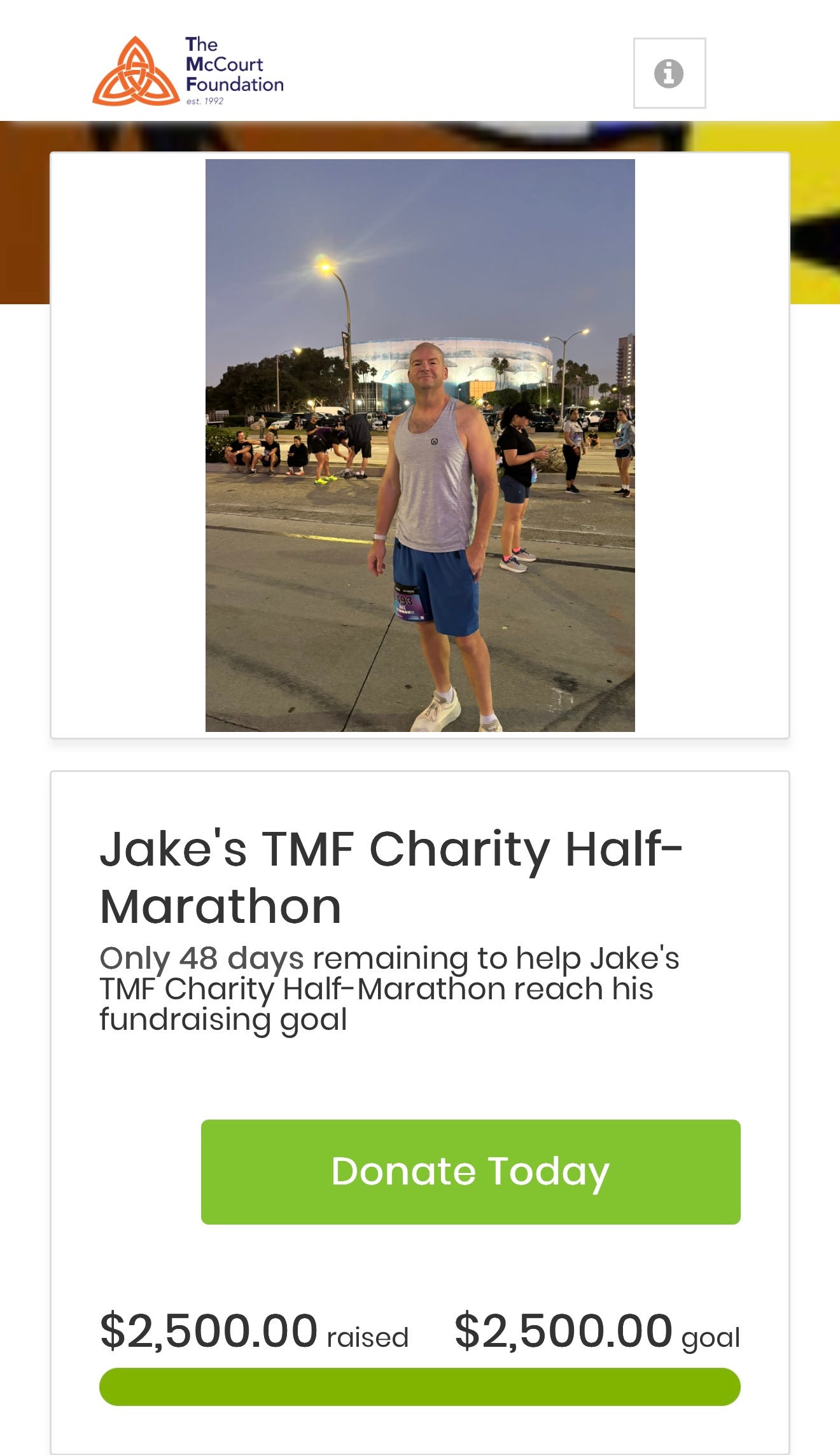Open The McCourt Foundation home link
The height and width of the screenshot is (1455, 840).
pos(188,71)
